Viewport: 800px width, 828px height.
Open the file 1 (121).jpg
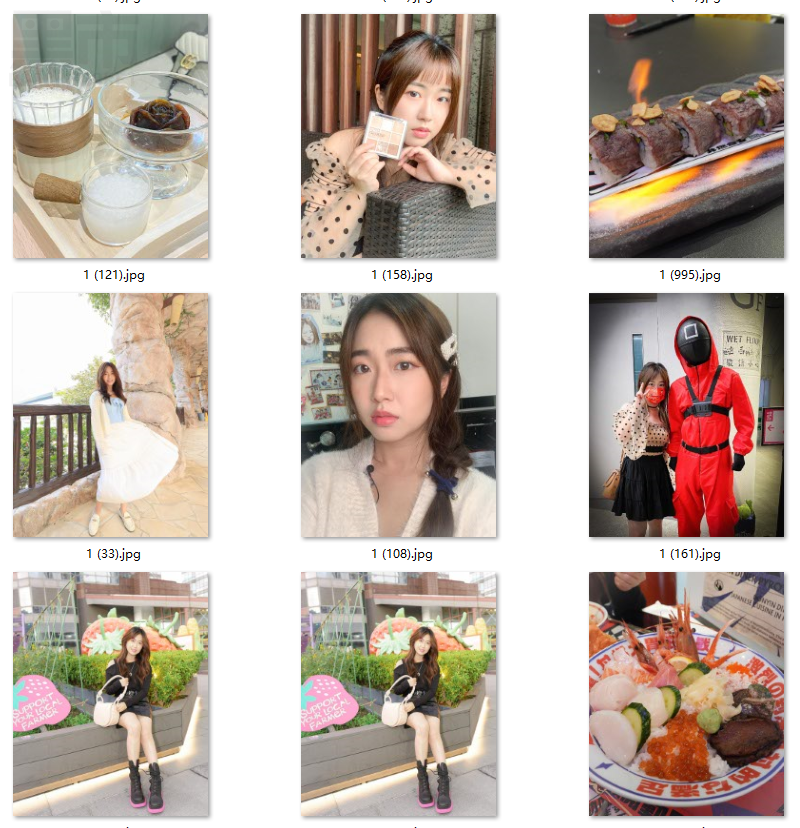(x=110, y=136)
